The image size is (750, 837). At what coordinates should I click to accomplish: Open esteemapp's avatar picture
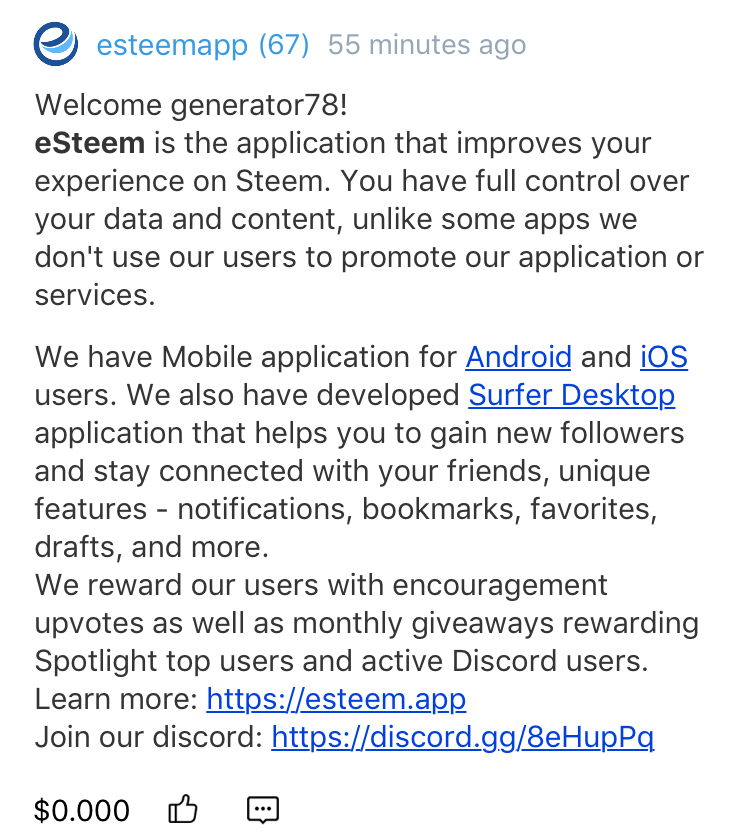tap(56, 44)
